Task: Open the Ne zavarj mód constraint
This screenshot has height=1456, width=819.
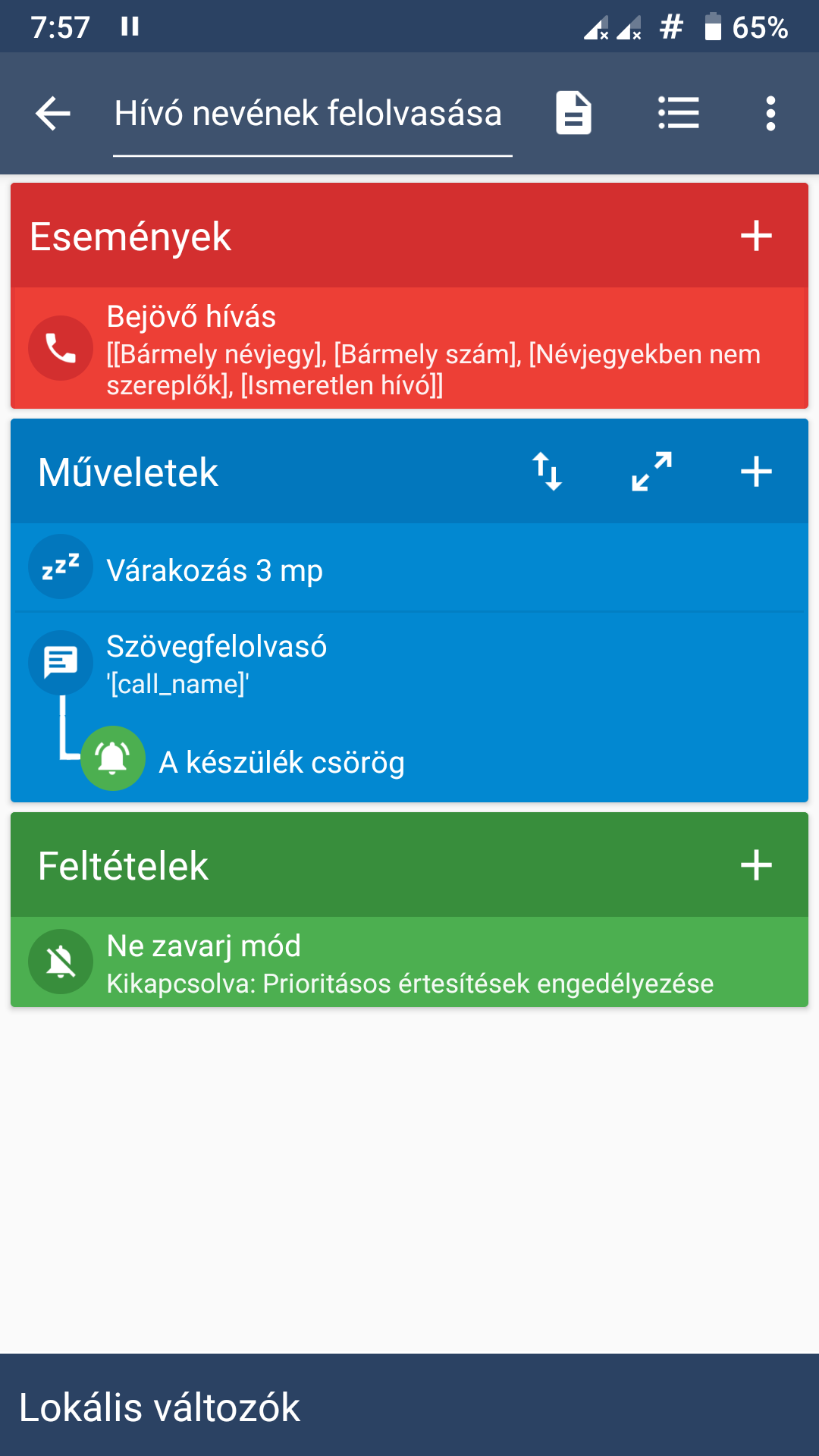Action: click(409, 963)
